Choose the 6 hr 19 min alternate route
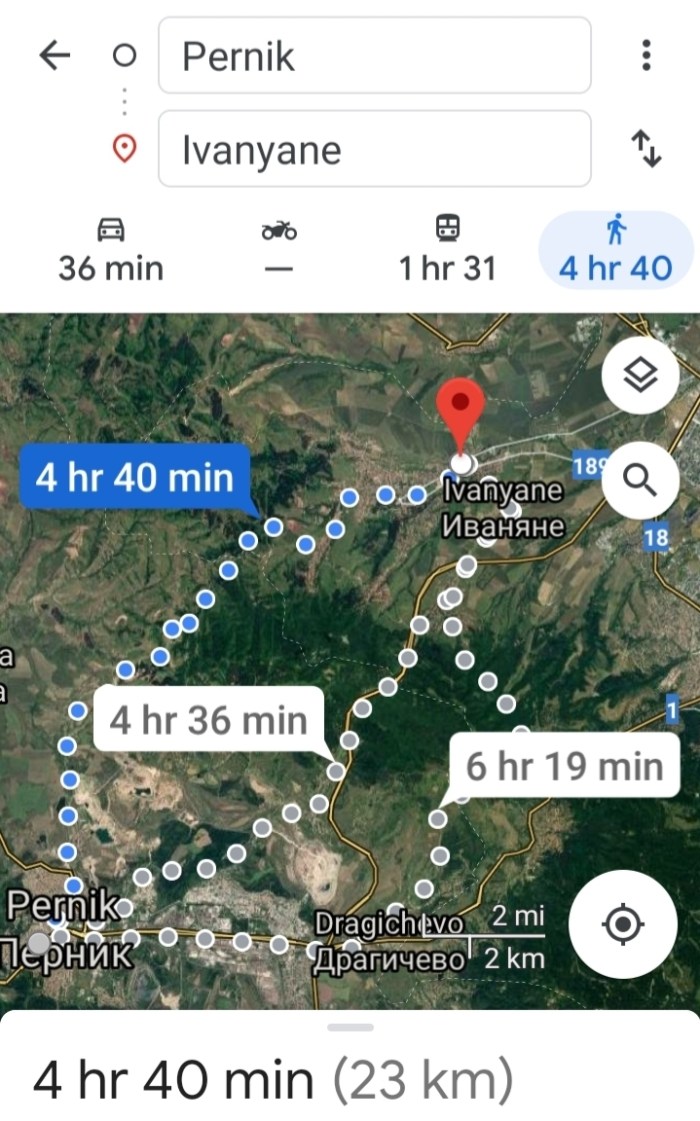Image resolution: width=700 pixels, height=1121 pixels. click(564, 767)
